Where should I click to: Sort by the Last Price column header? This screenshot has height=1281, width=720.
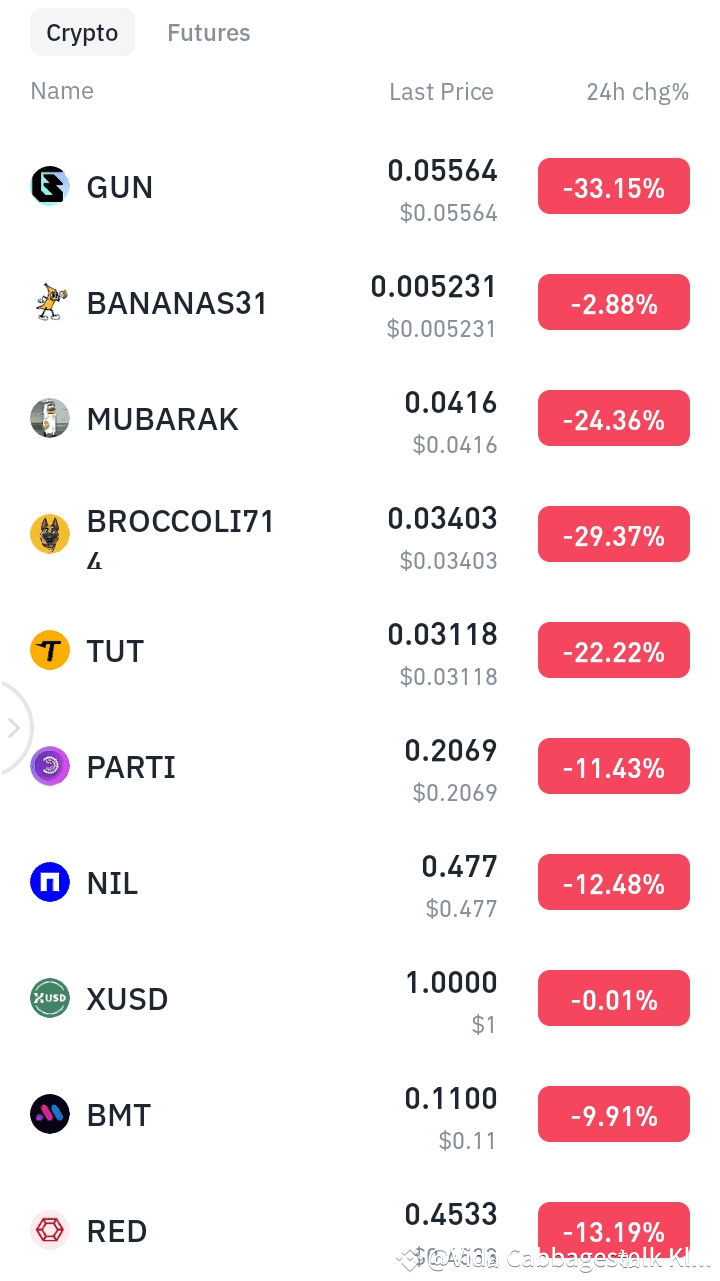(x=441, y=91)
